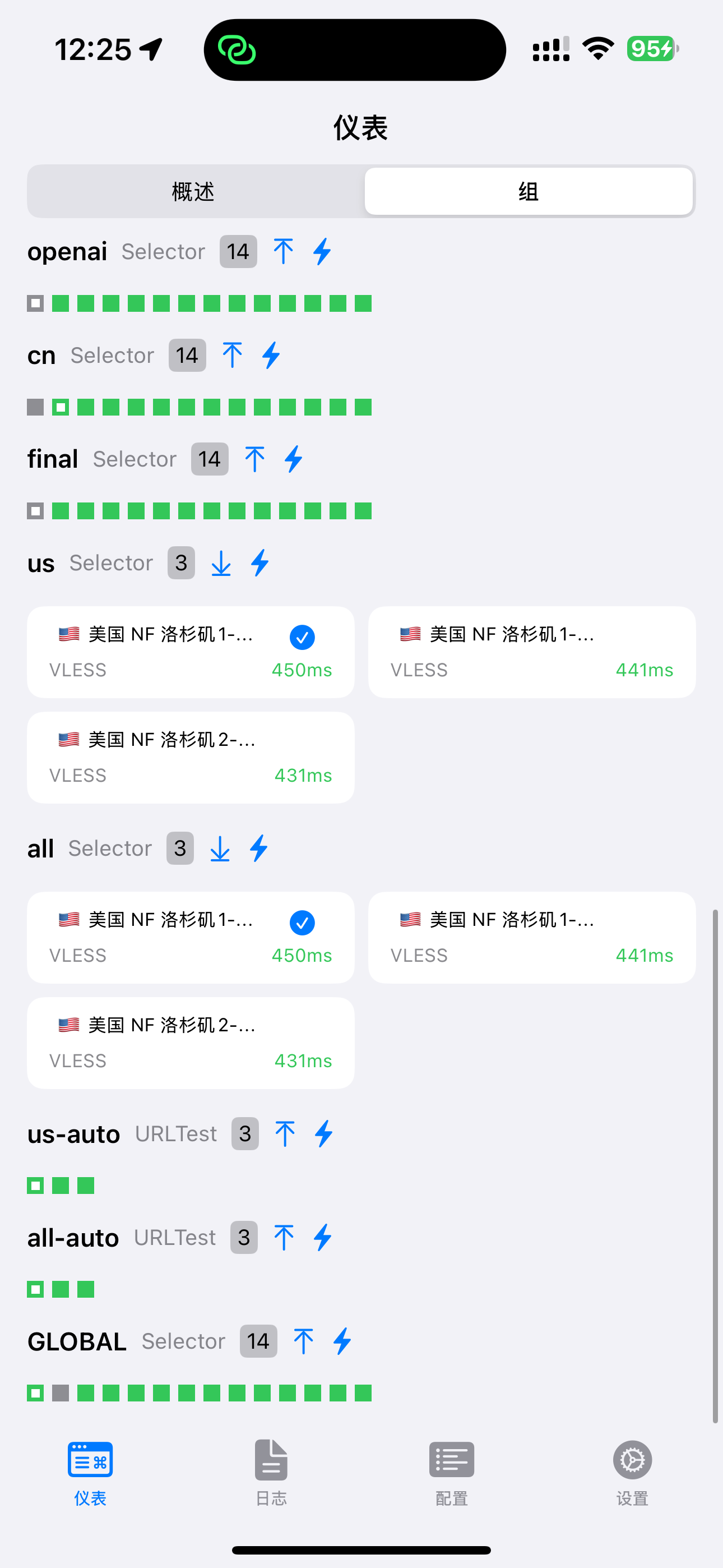The width and height of the screenshot is (723, 1568).
Task: Expand the us-auto group
Action: (x=285, y=1133)
